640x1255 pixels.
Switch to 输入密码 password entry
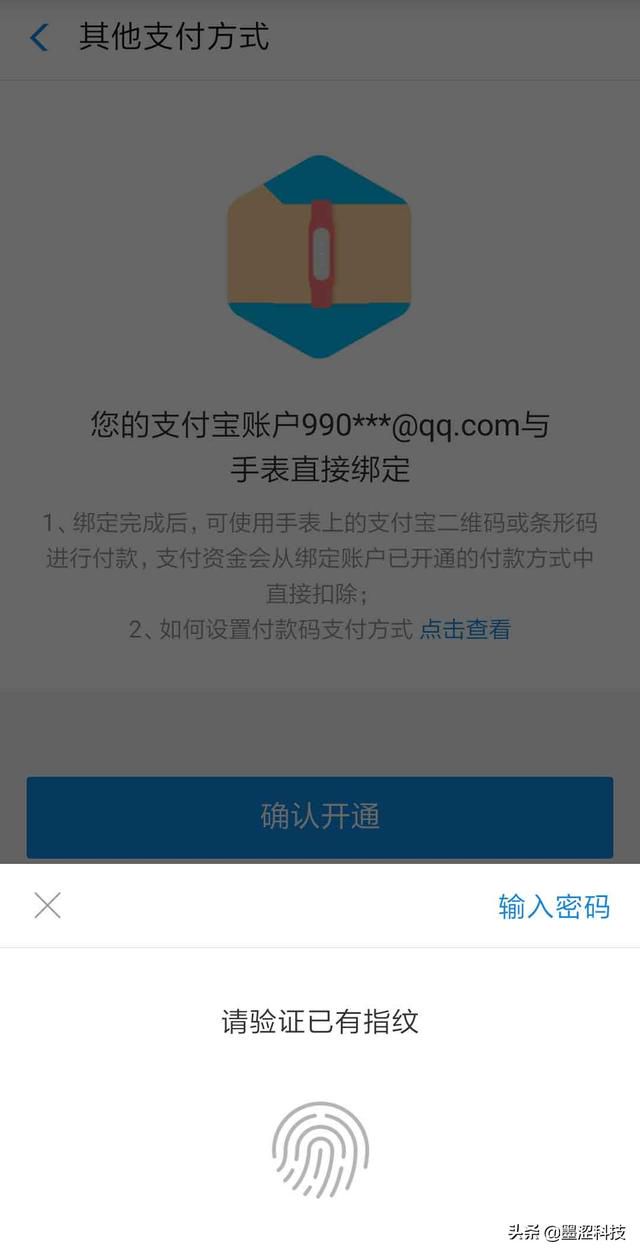tap(553, 906)
